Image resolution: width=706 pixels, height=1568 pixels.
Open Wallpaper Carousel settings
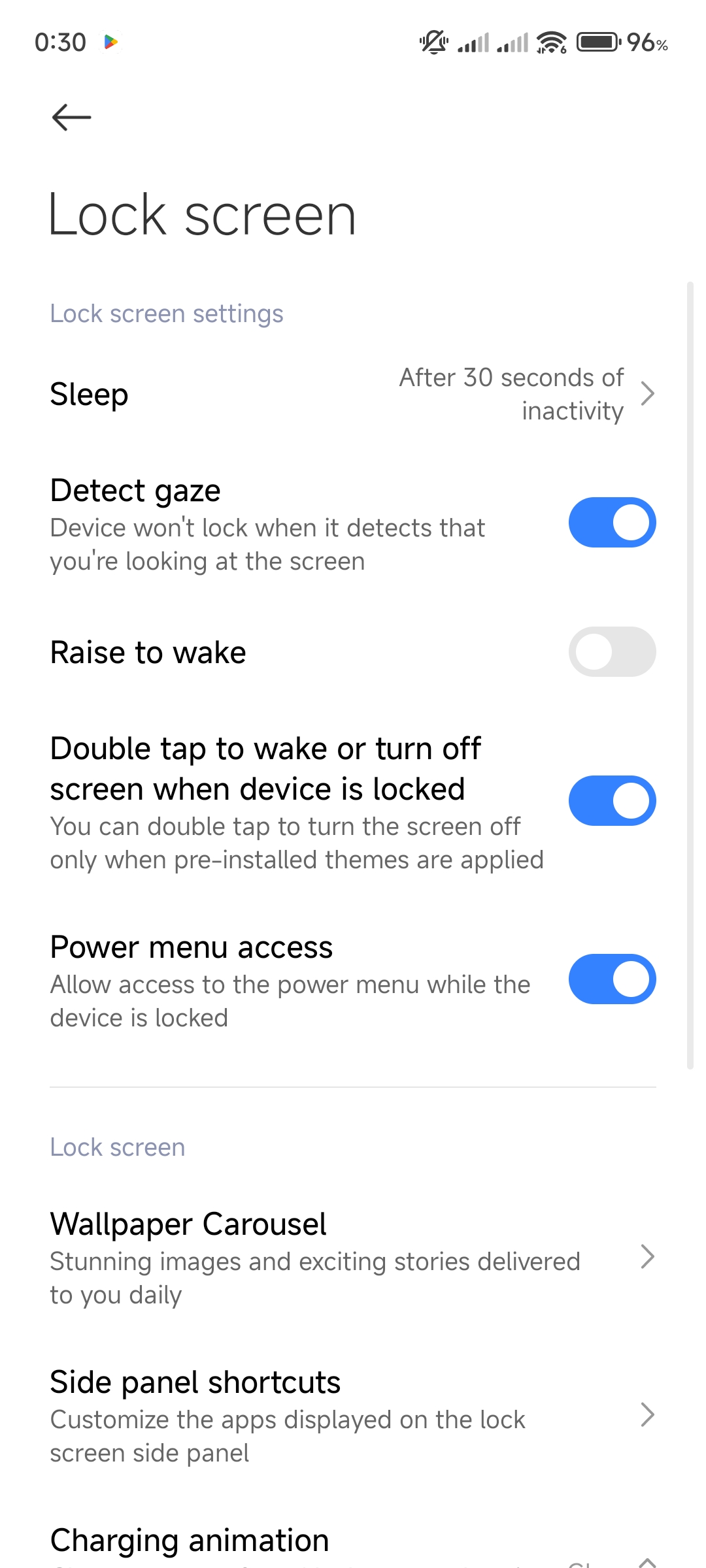tap(353, 1257)
